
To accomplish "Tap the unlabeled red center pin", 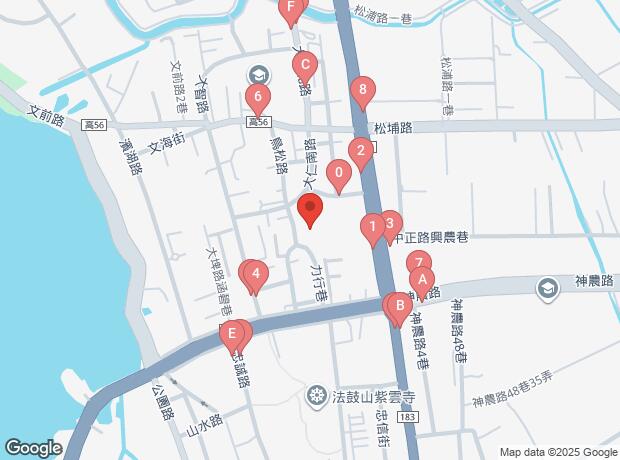I will click(310, 210).
